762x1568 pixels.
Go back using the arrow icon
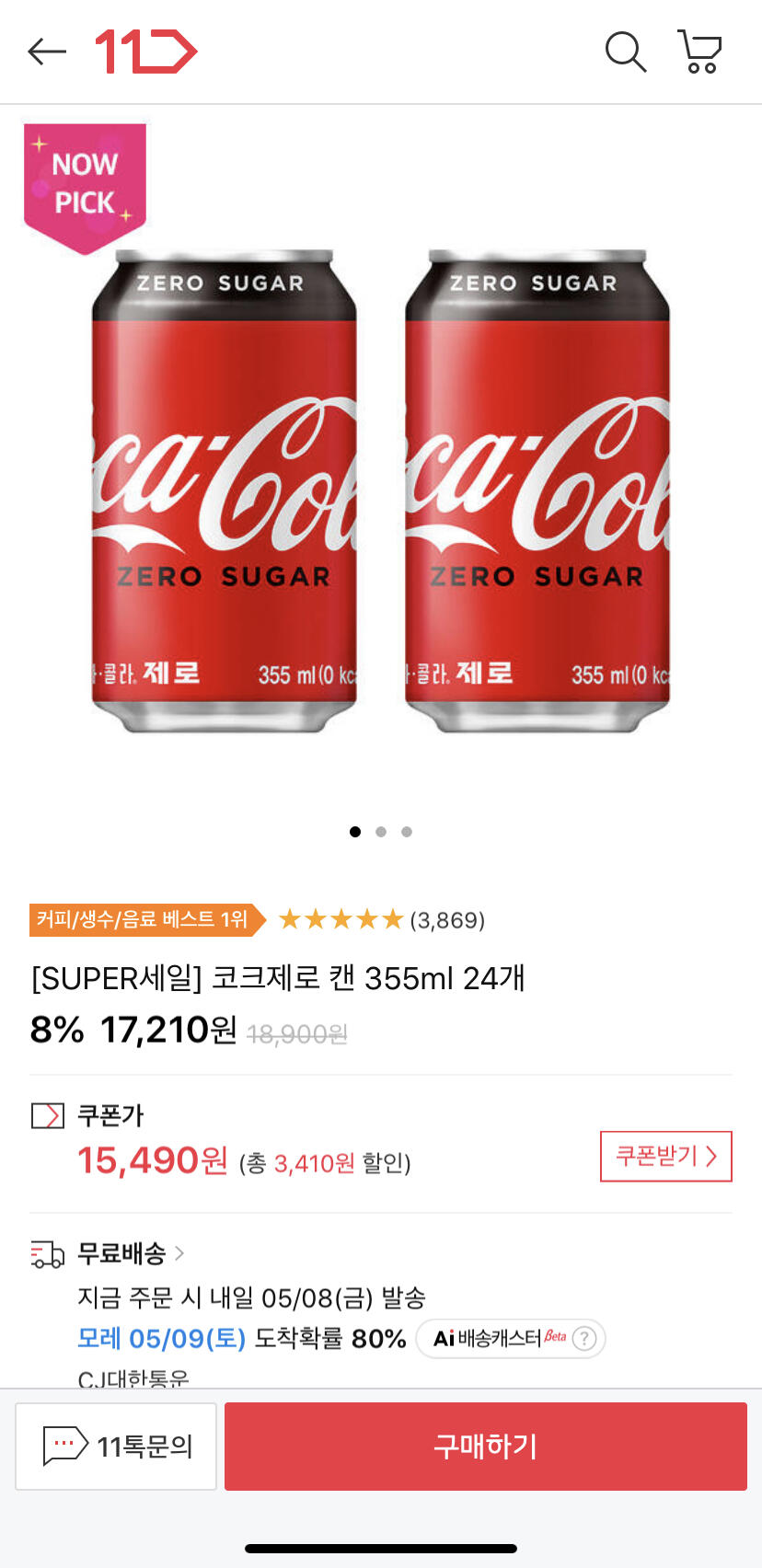[x=47, y=52]
